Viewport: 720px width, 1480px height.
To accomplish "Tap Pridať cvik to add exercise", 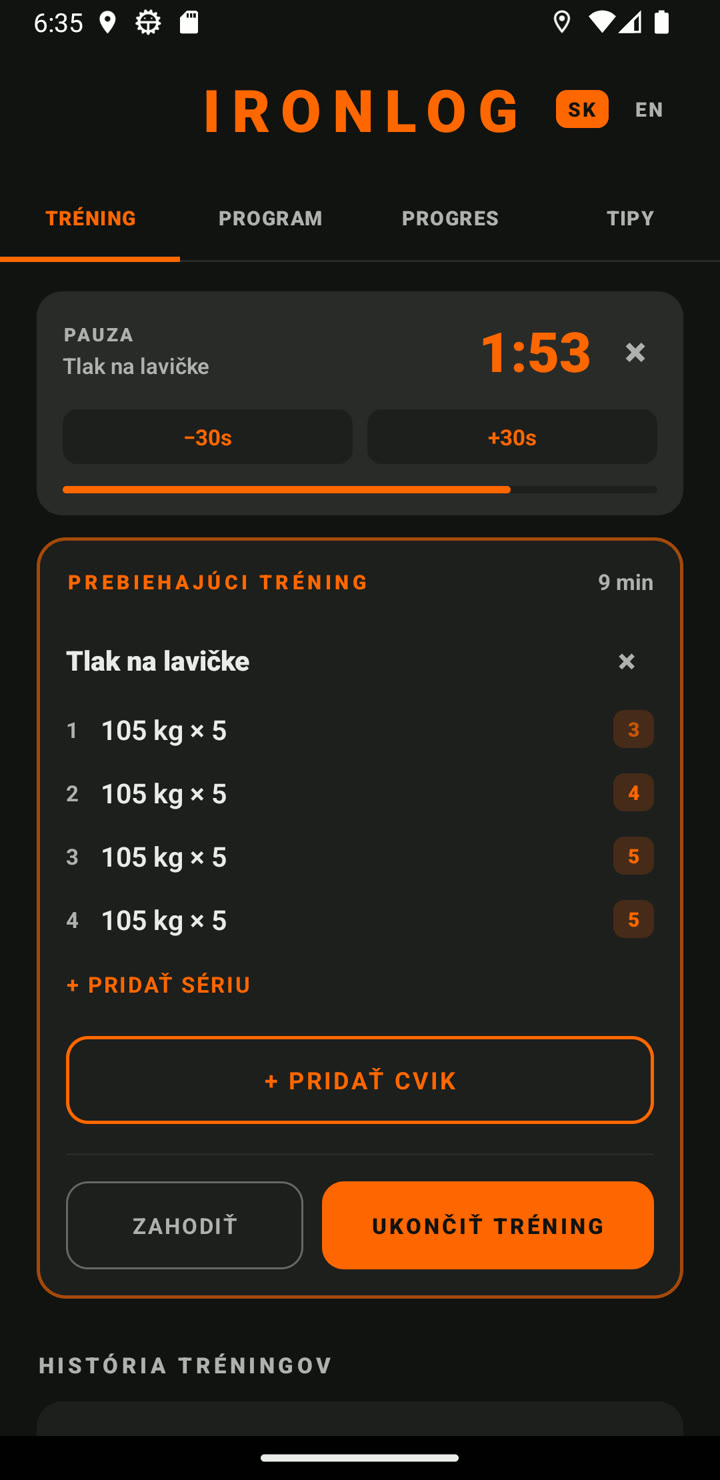I will (360, 1080).
